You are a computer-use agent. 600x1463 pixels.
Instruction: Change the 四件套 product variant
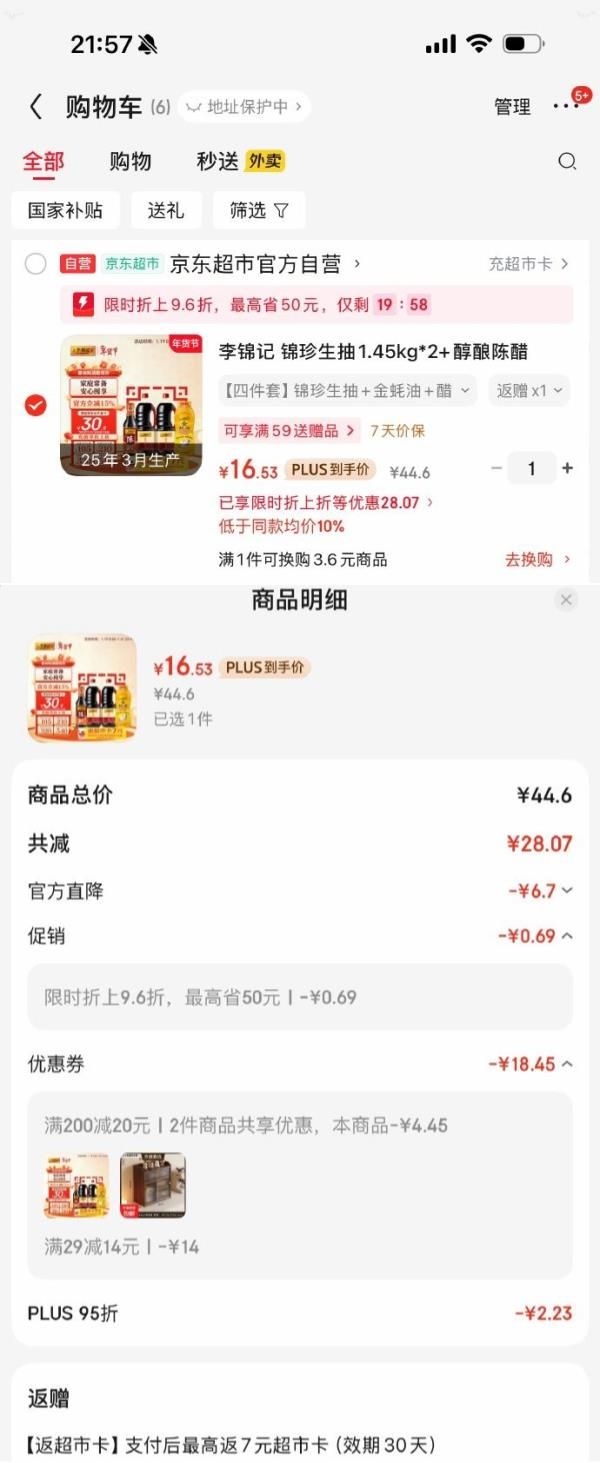pos(347,391)
